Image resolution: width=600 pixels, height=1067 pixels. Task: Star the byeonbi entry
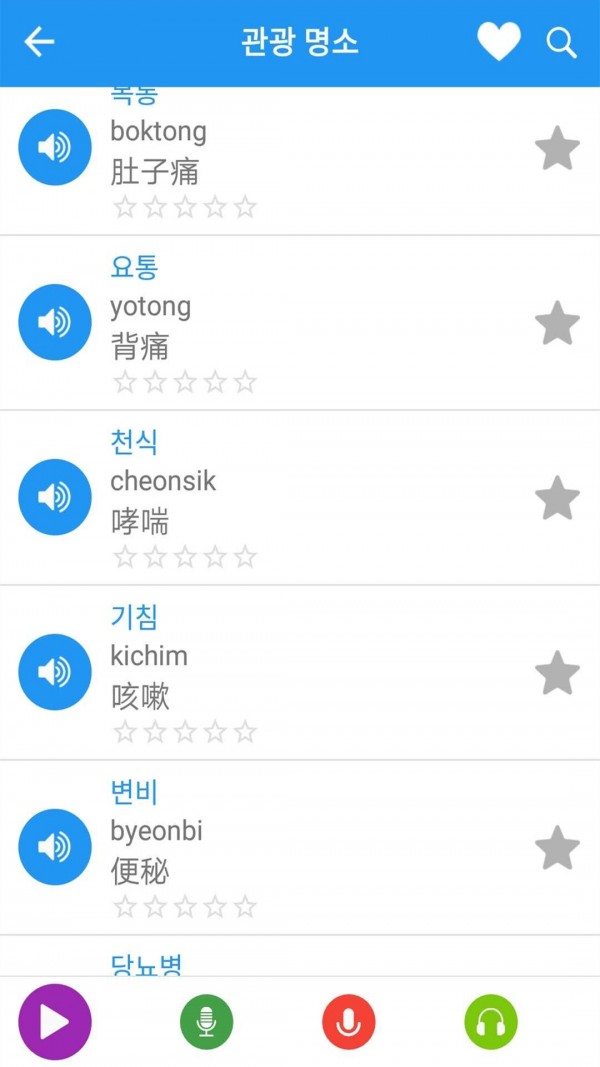(557, 848)
